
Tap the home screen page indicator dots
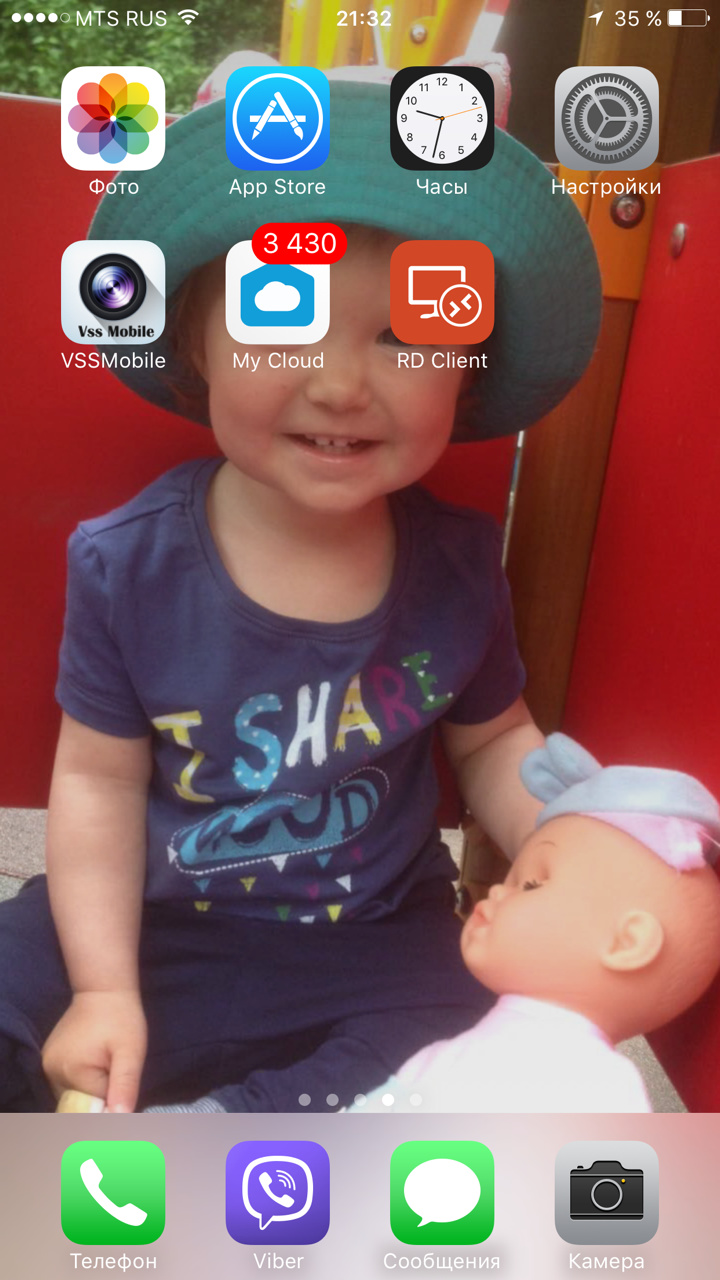(360, 1100)
